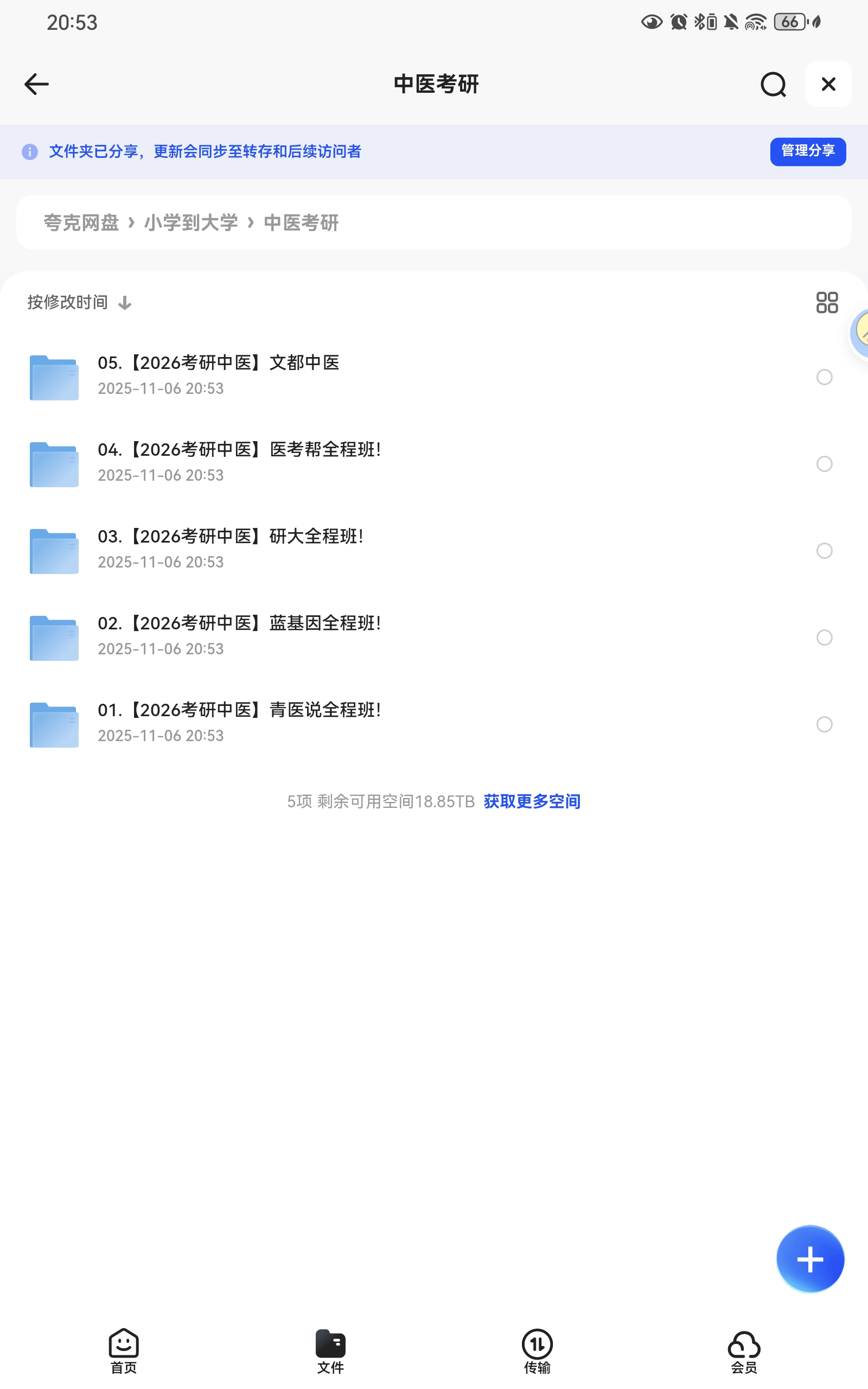
Task: Open the 按修改时间 sort options
Action: (80, 302)
